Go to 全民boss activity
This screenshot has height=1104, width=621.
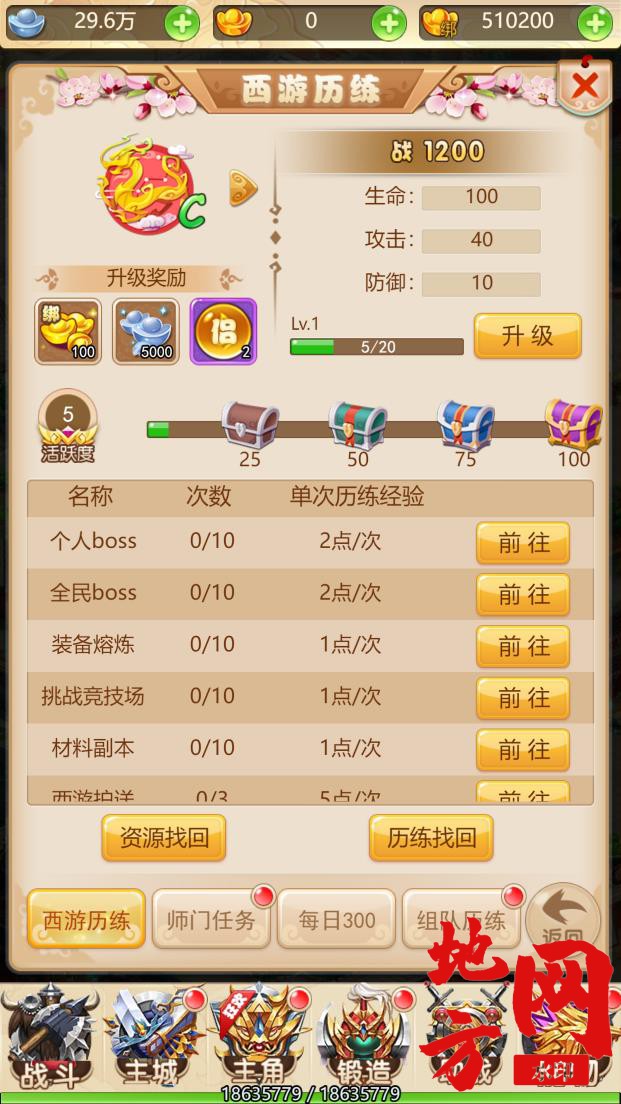(522, 595)
